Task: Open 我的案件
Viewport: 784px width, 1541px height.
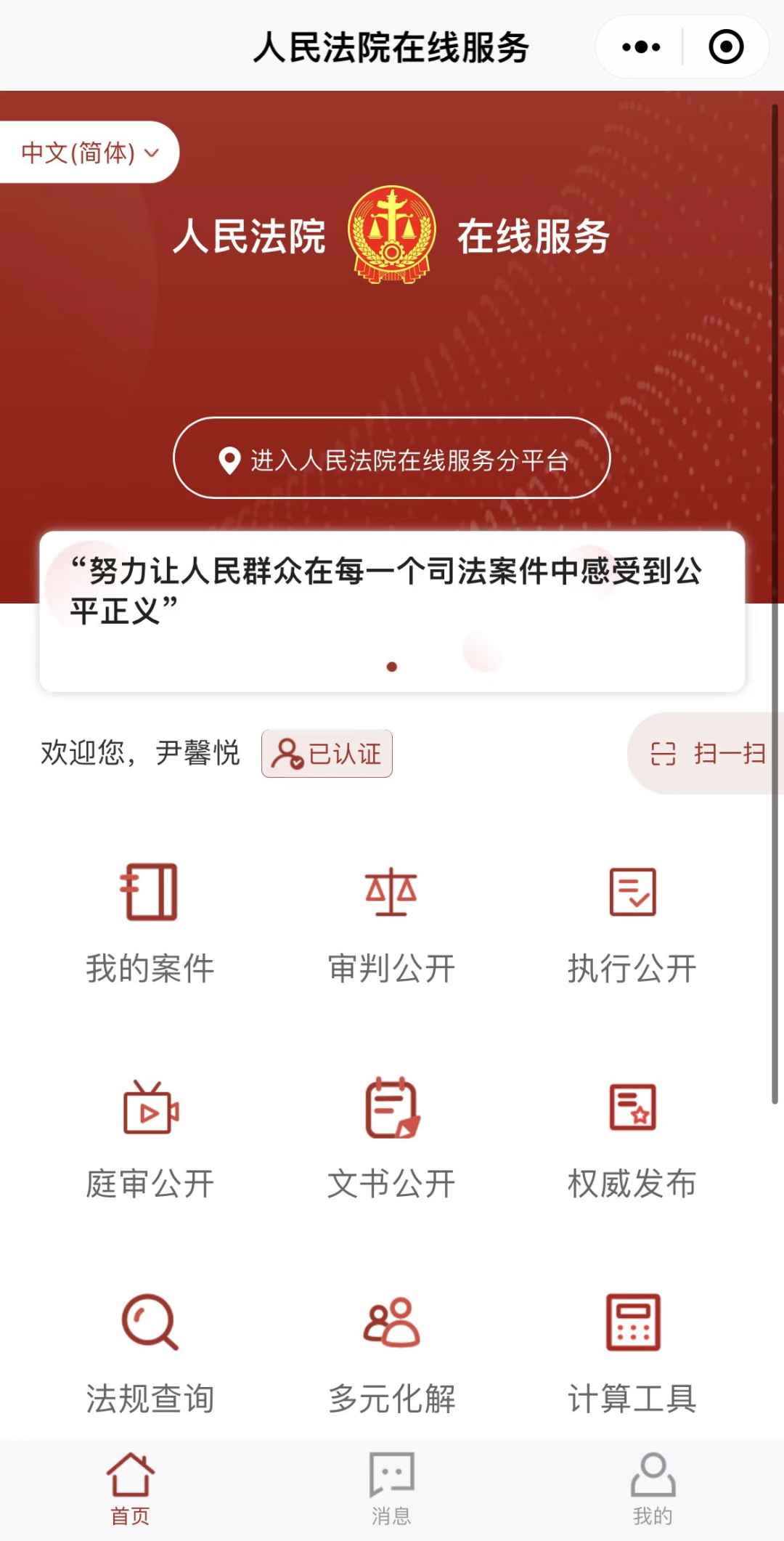Action: pyautogui.click(x=150, y=922)
